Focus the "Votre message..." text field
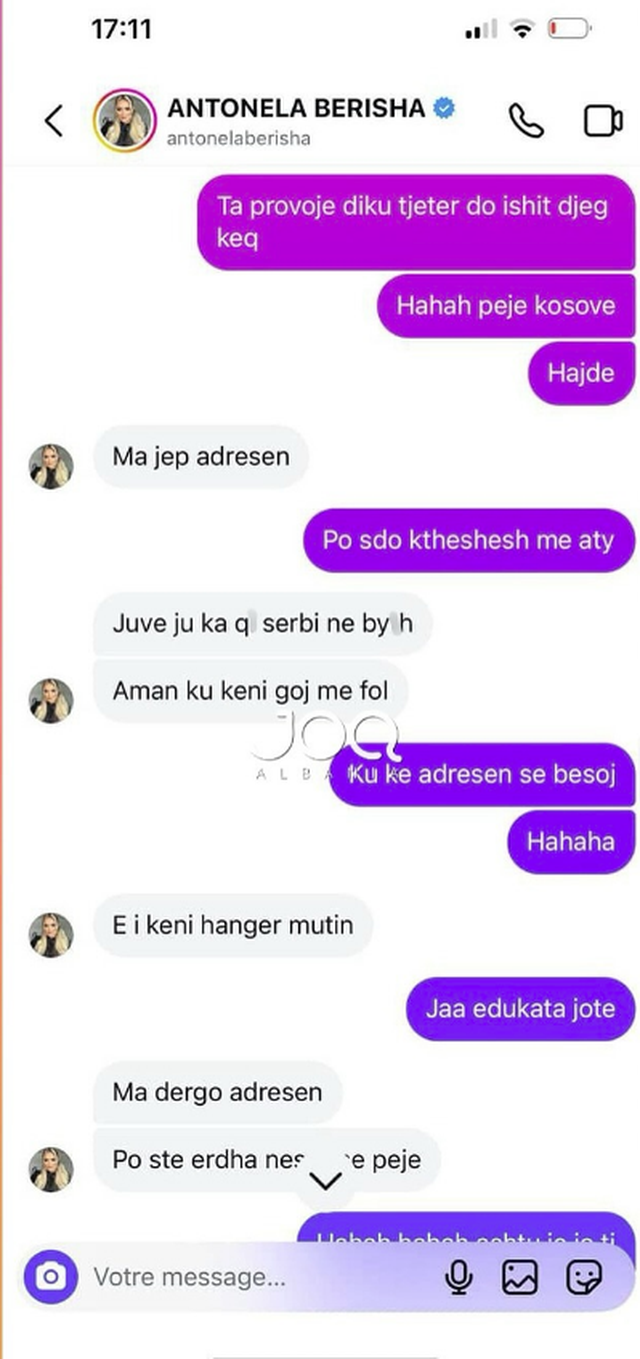Image resolution: width=640 pixels, height=1359 pixels. click(x=250, y=1277)
